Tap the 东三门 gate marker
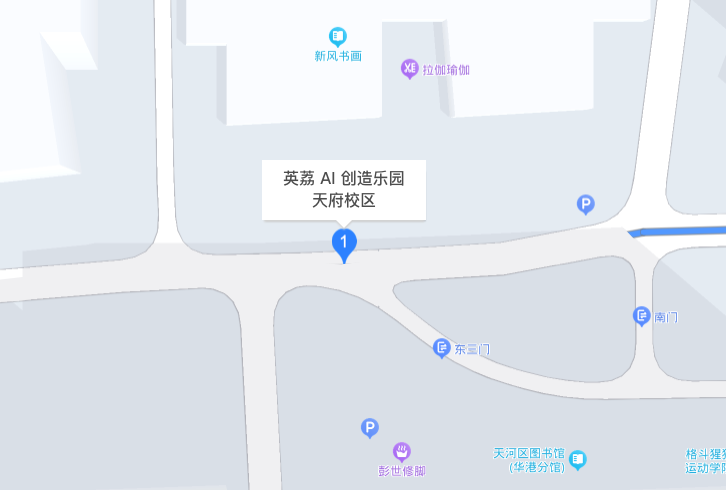Viewport: 726px width, 490px height. [442, 348]
